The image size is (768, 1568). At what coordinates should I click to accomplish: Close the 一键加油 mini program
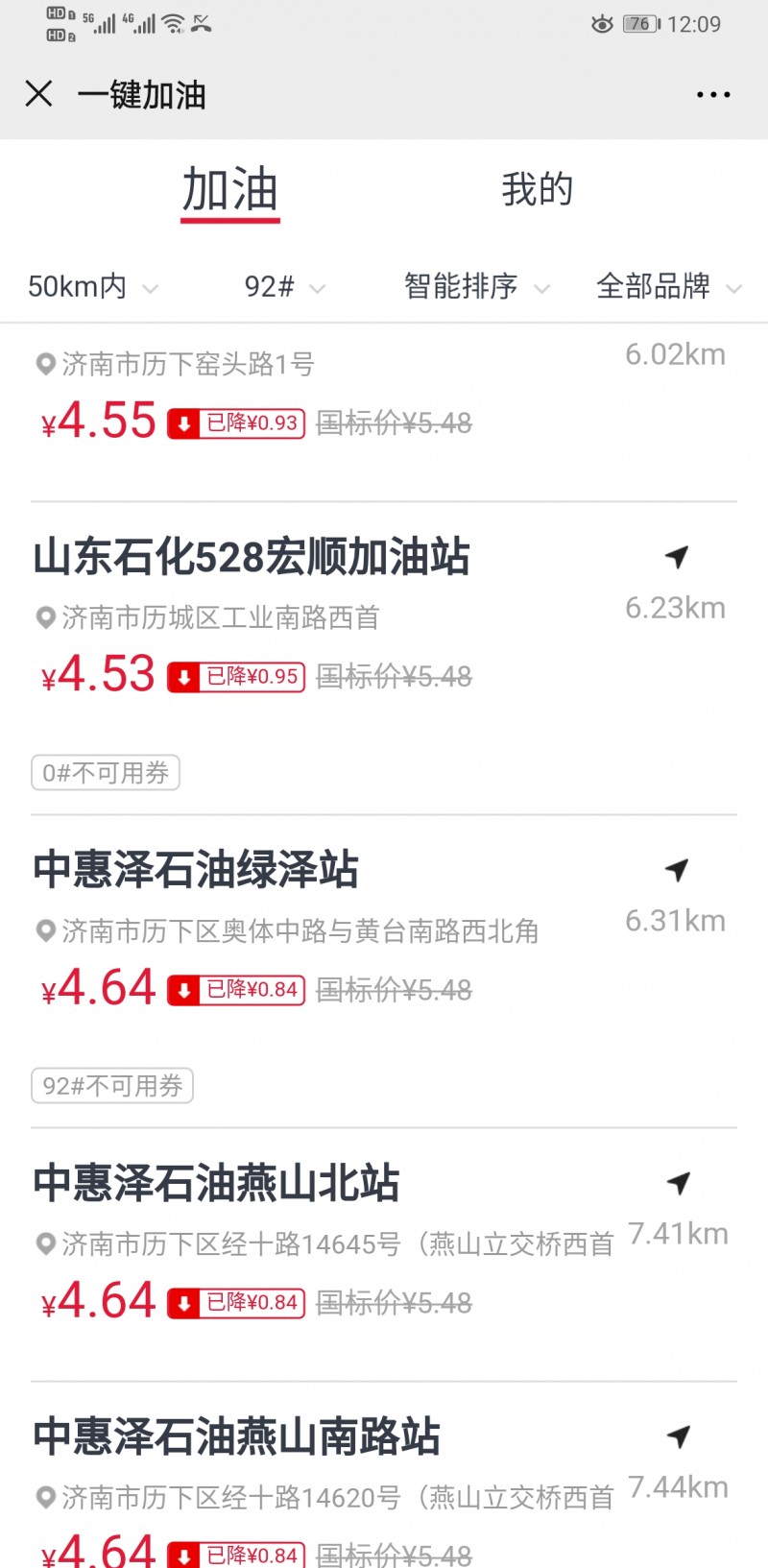[38, 94]
